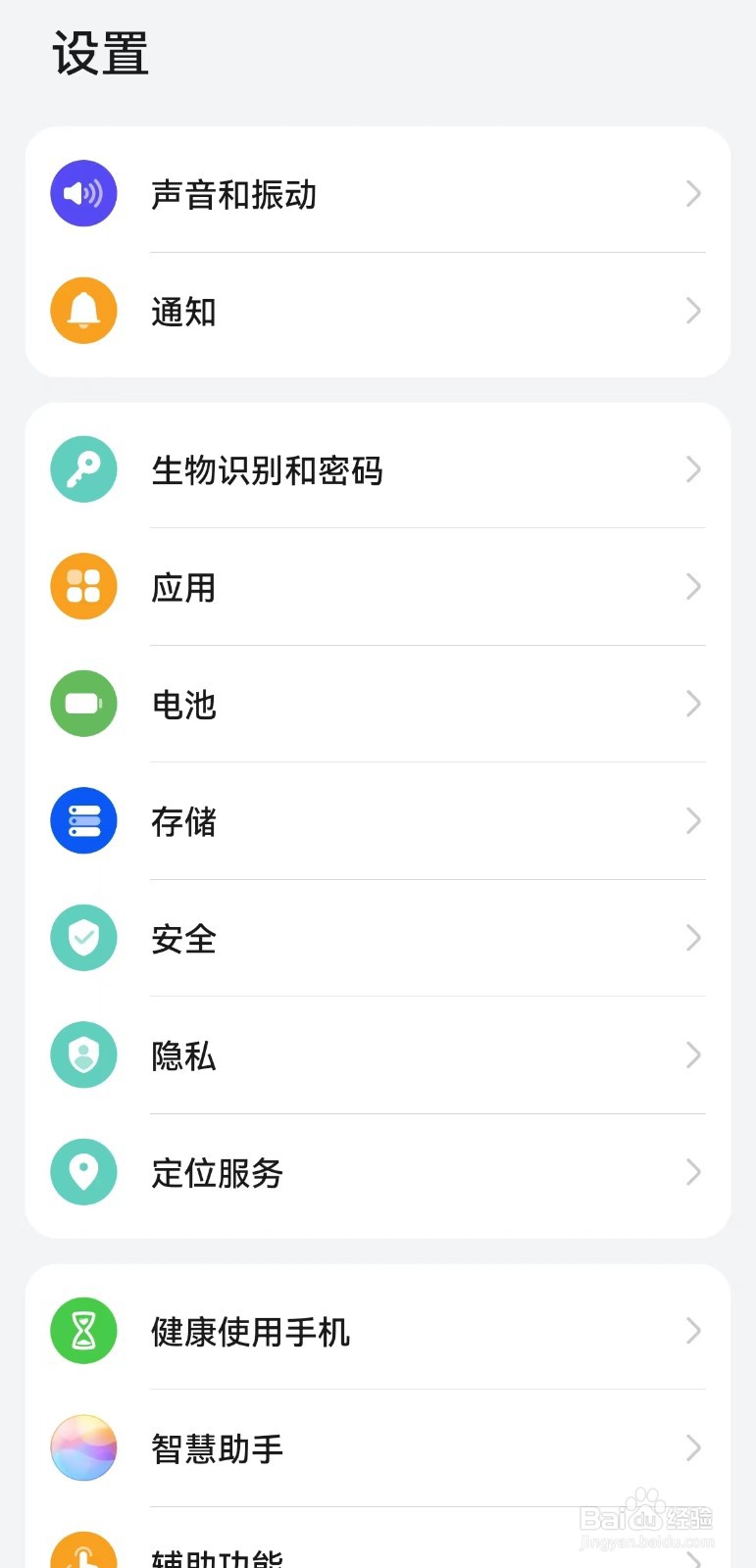The image size is (756, 1568).
Task: Tap the Baidu 经验 watermark
Action: point(647,1516)
